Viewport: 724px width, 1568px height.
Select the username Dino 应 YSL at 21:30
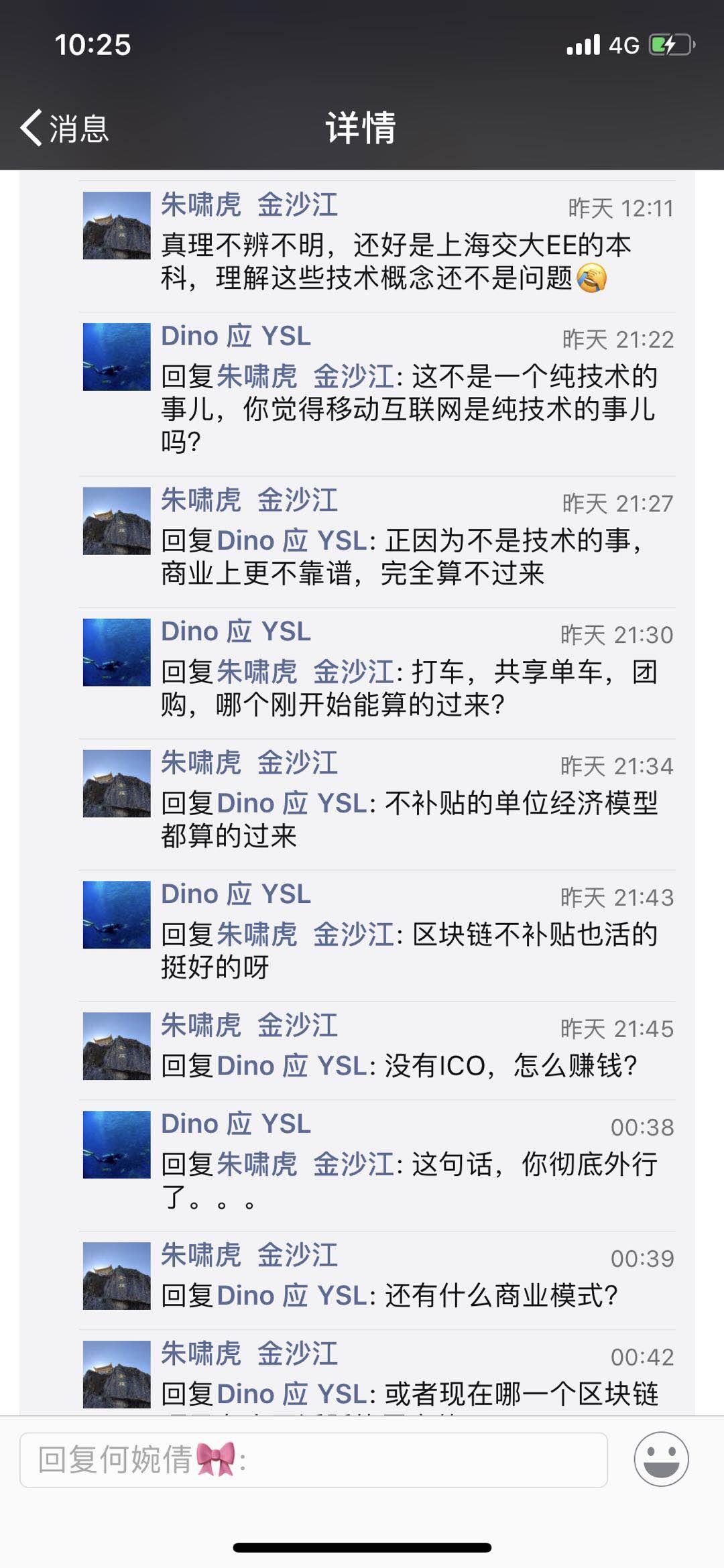pyautogui.click(x=235, y=630)
